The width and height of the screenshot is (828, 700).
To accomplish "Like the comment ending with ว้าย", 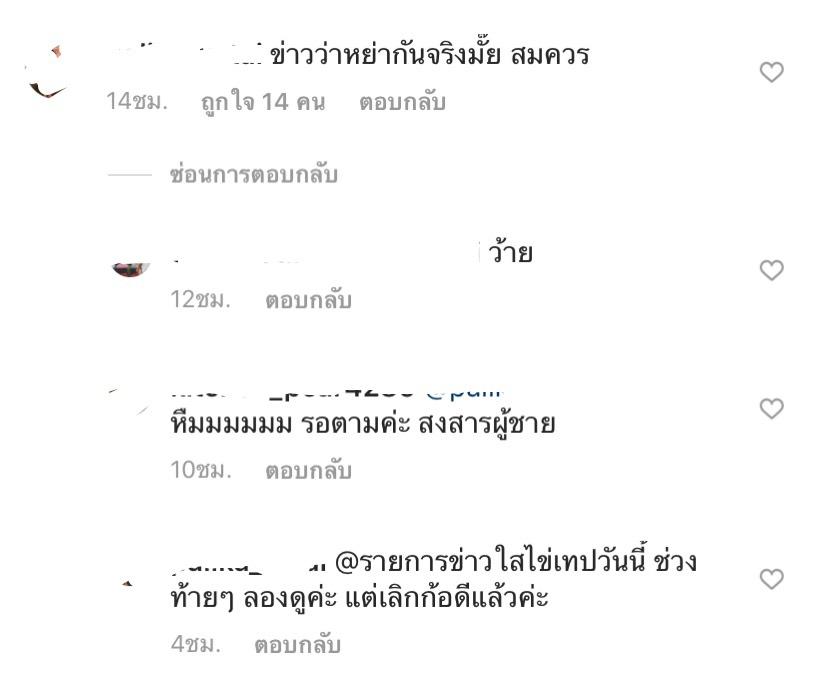I will click(x=771, y=270).
